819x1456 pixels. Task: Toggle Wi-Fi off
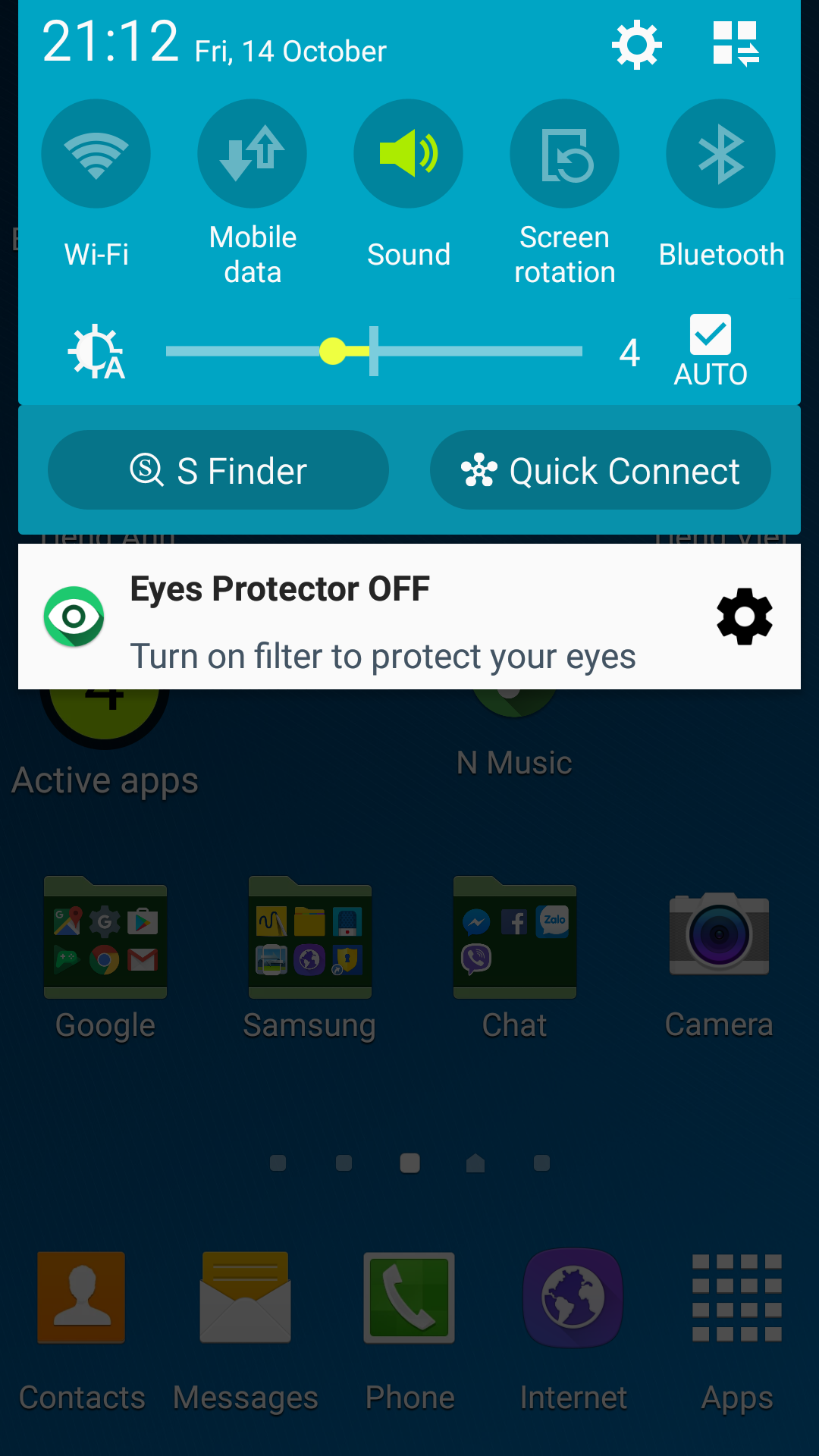(96, 152)
